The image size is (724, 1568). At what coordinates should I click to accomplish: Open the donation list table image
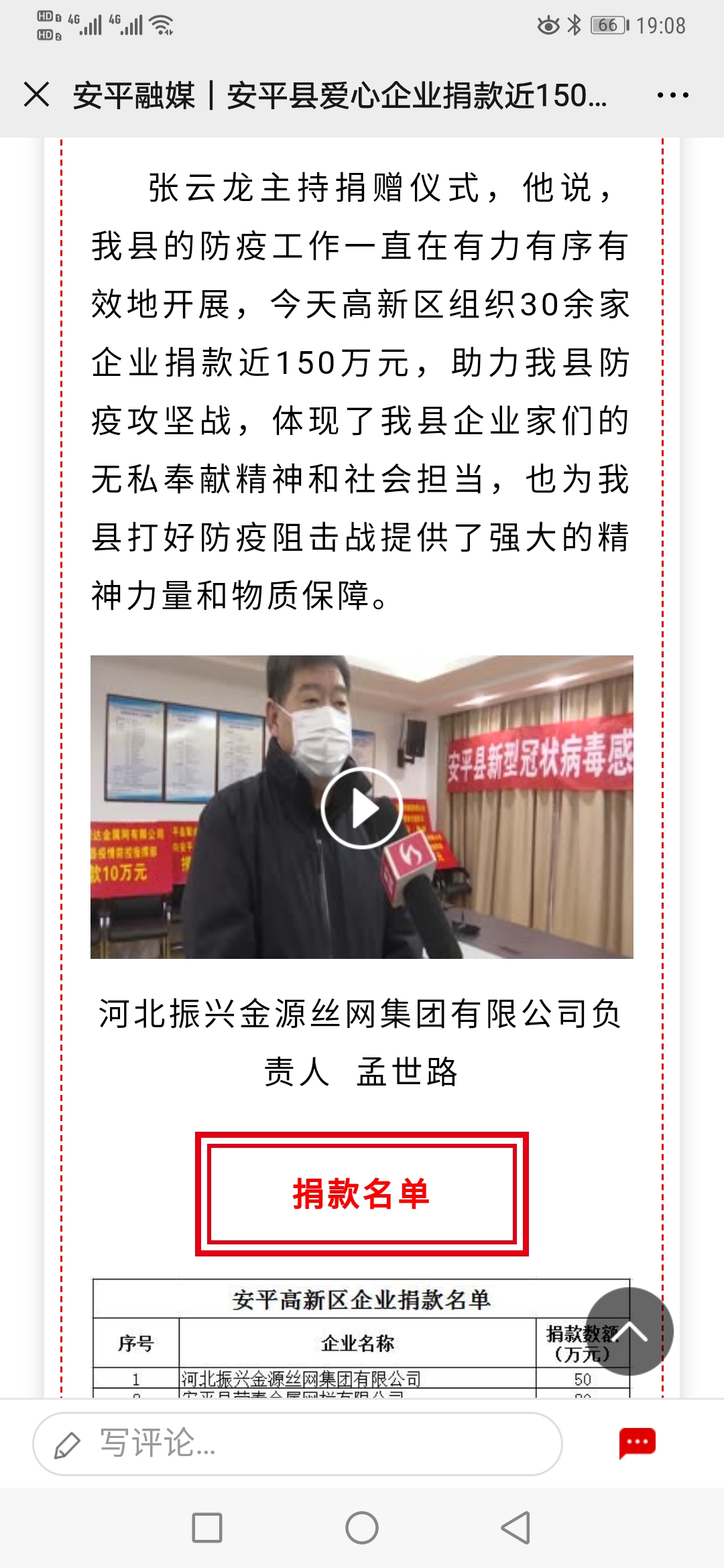pos(335,1340)
